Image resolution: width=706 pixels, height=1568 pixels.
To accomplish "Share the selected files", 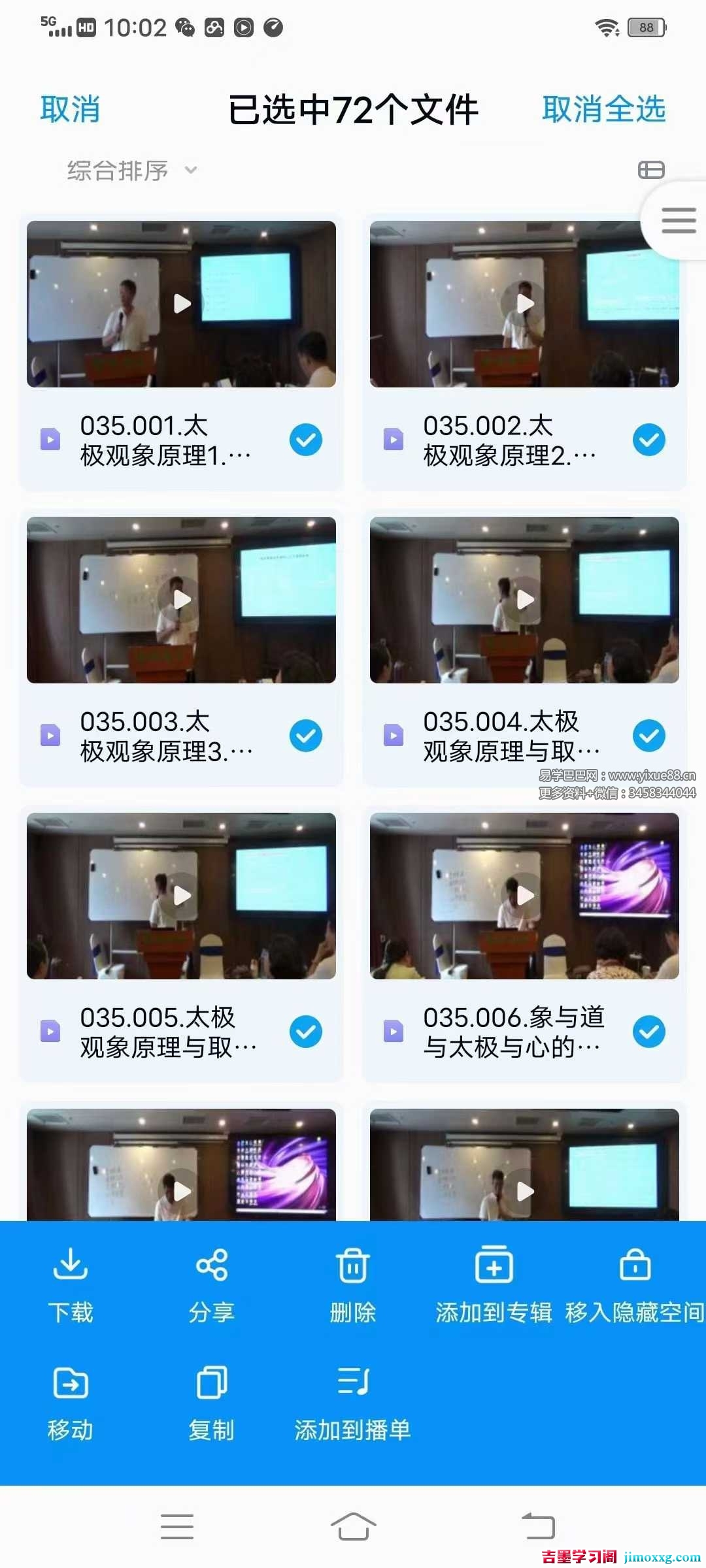I will [211, 1284].
